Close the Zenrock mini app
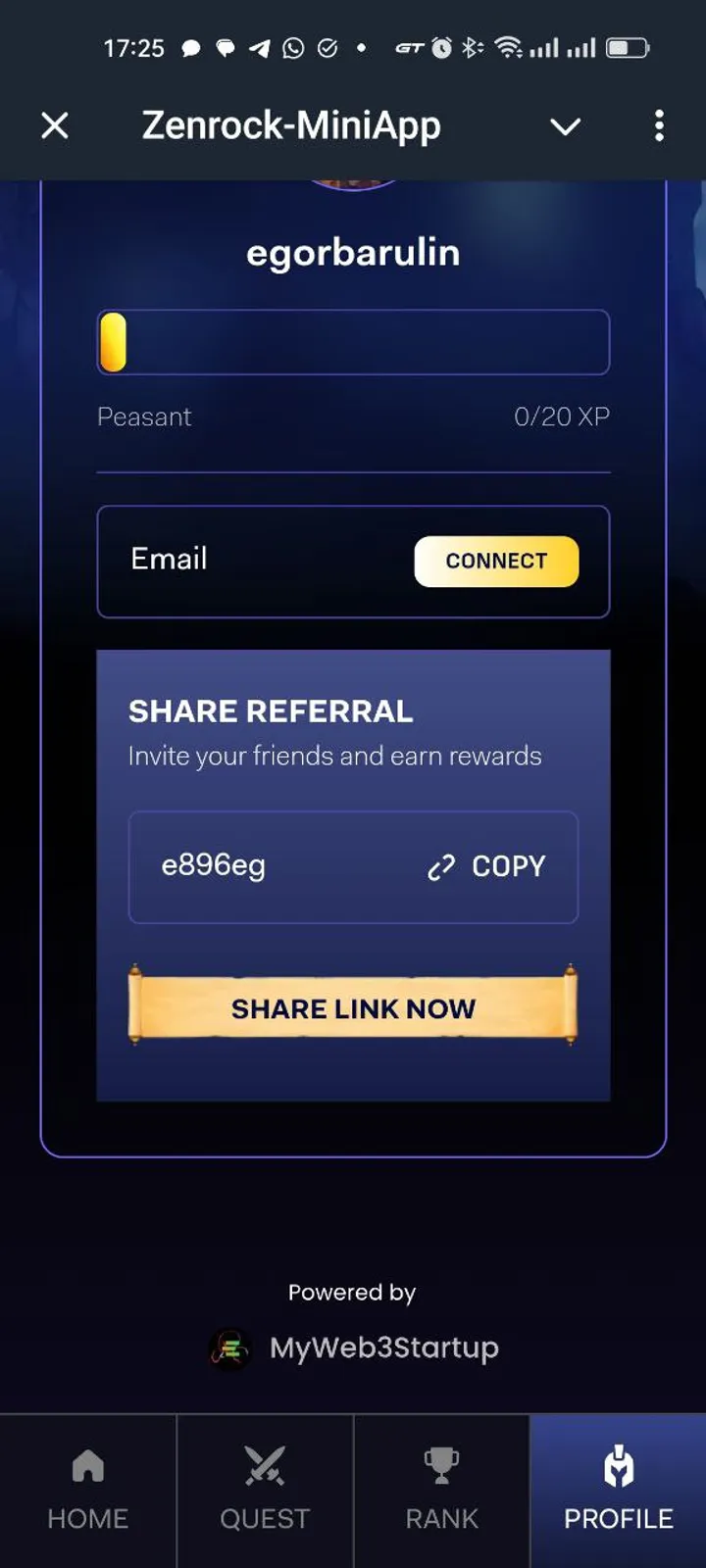This screenshot has height=1568, width=706. pyautogui.click(x=55, y=125)
